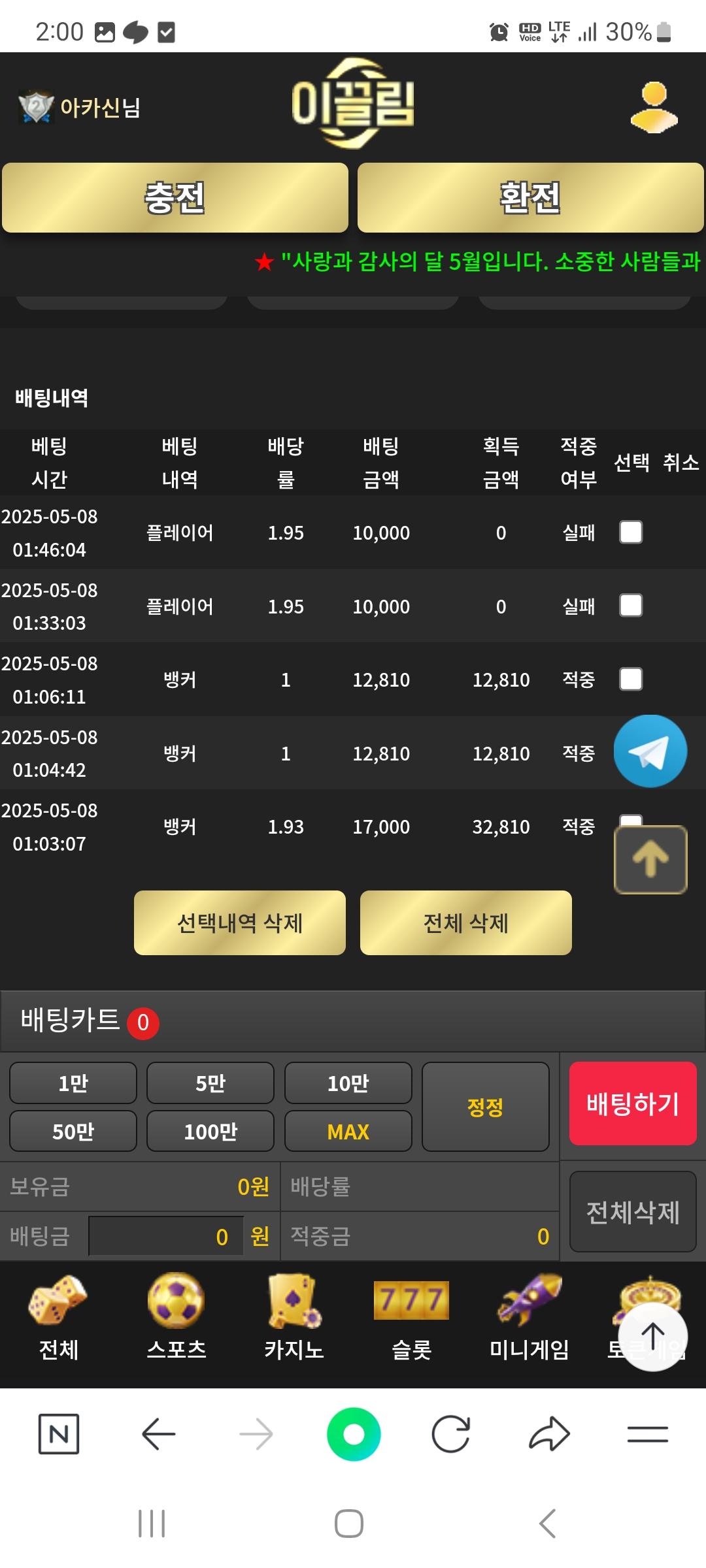Focus the 배팅금 amount input field
The width and height of the screenshot is (706, 1568).
pyautogui.click(x=165, y=1236)
